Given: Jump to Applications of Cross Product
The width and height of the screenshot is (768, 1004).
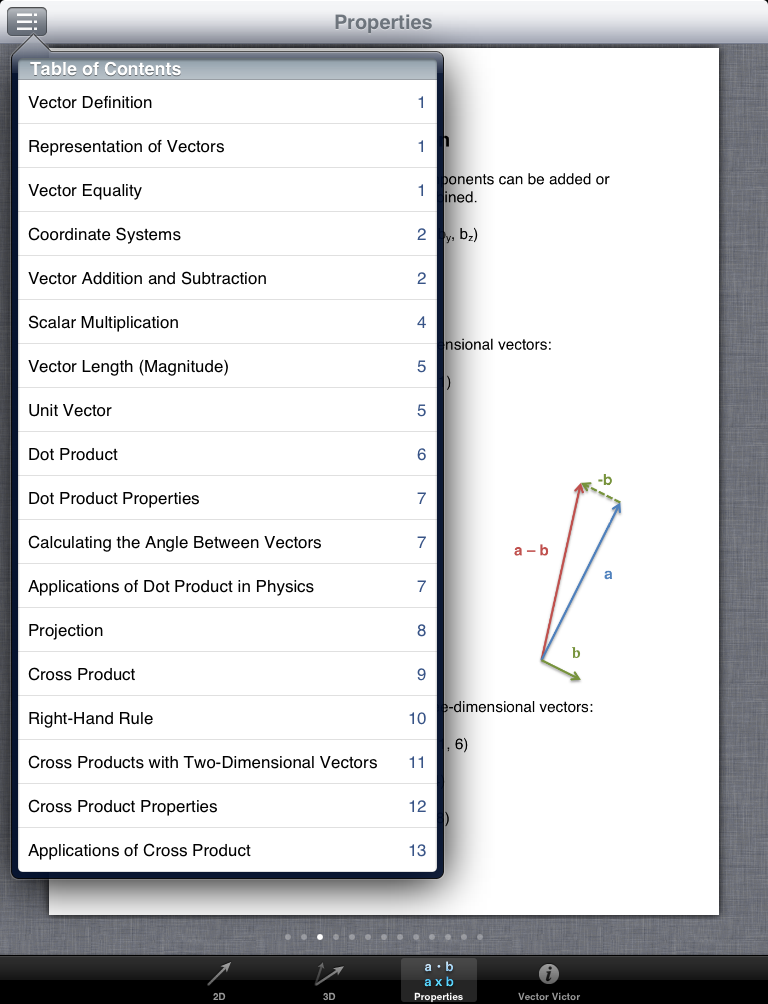Looking at the screenshot, I should coord(227,850).
